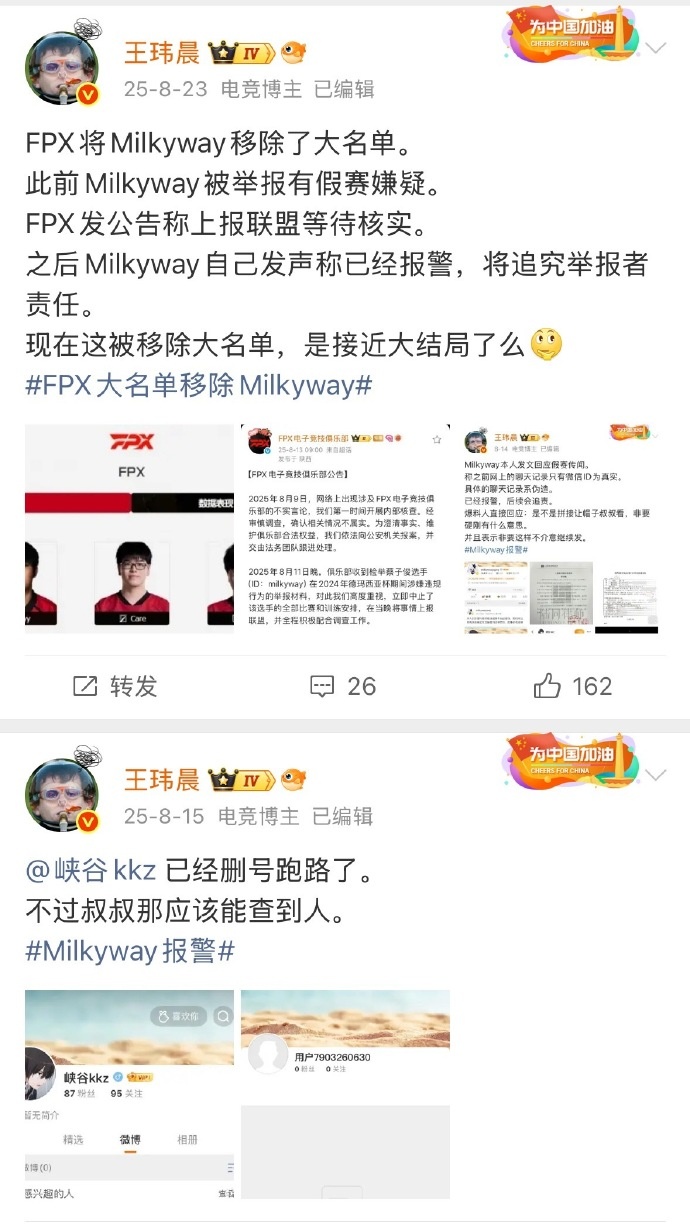690x1228 pixels.
Task: Expand the chevron menu on the 25-8-15 post
Action: [x=656, y=776]
